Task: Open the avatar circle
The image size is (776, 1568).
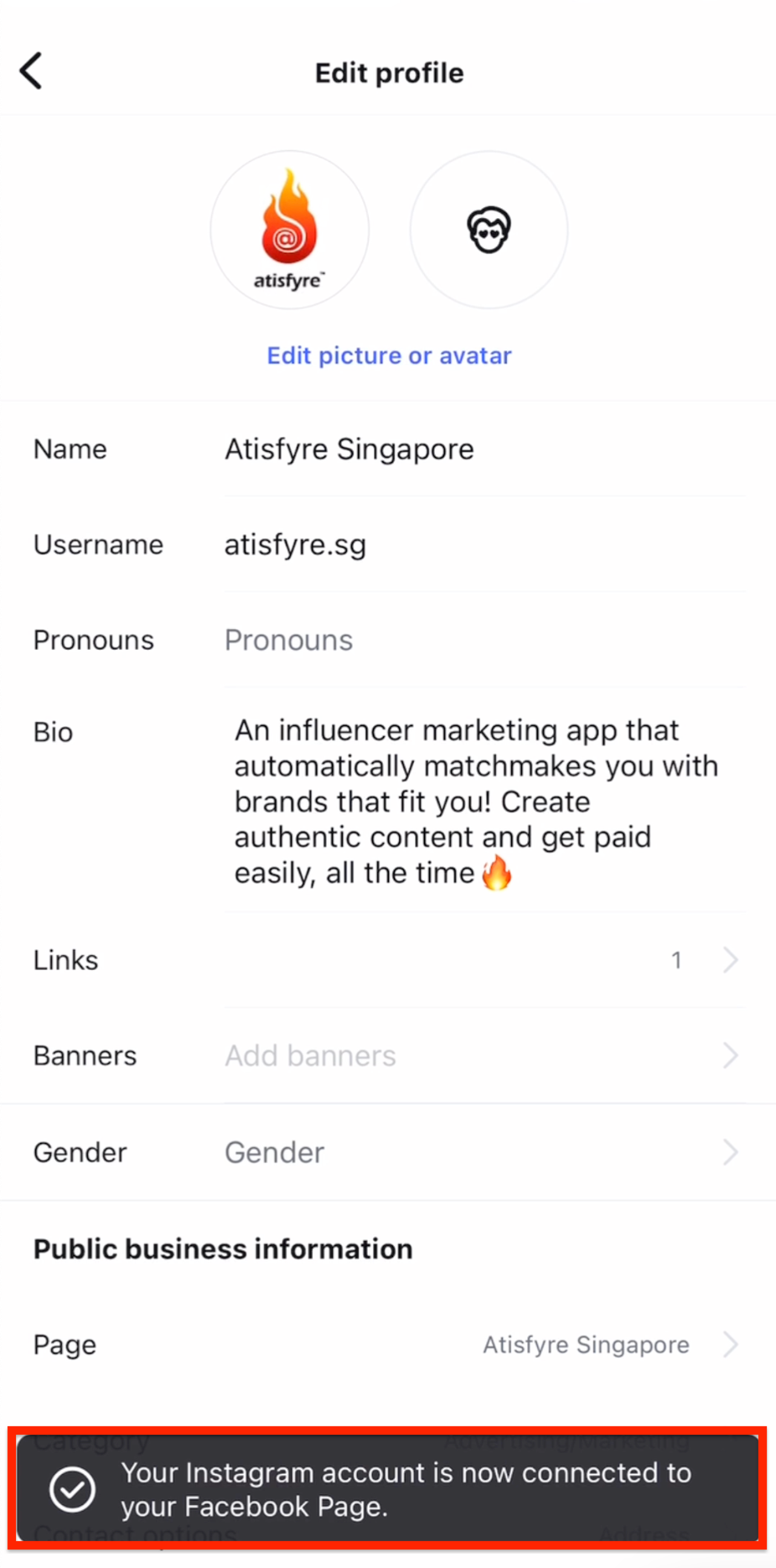Action: coord(489,230)
